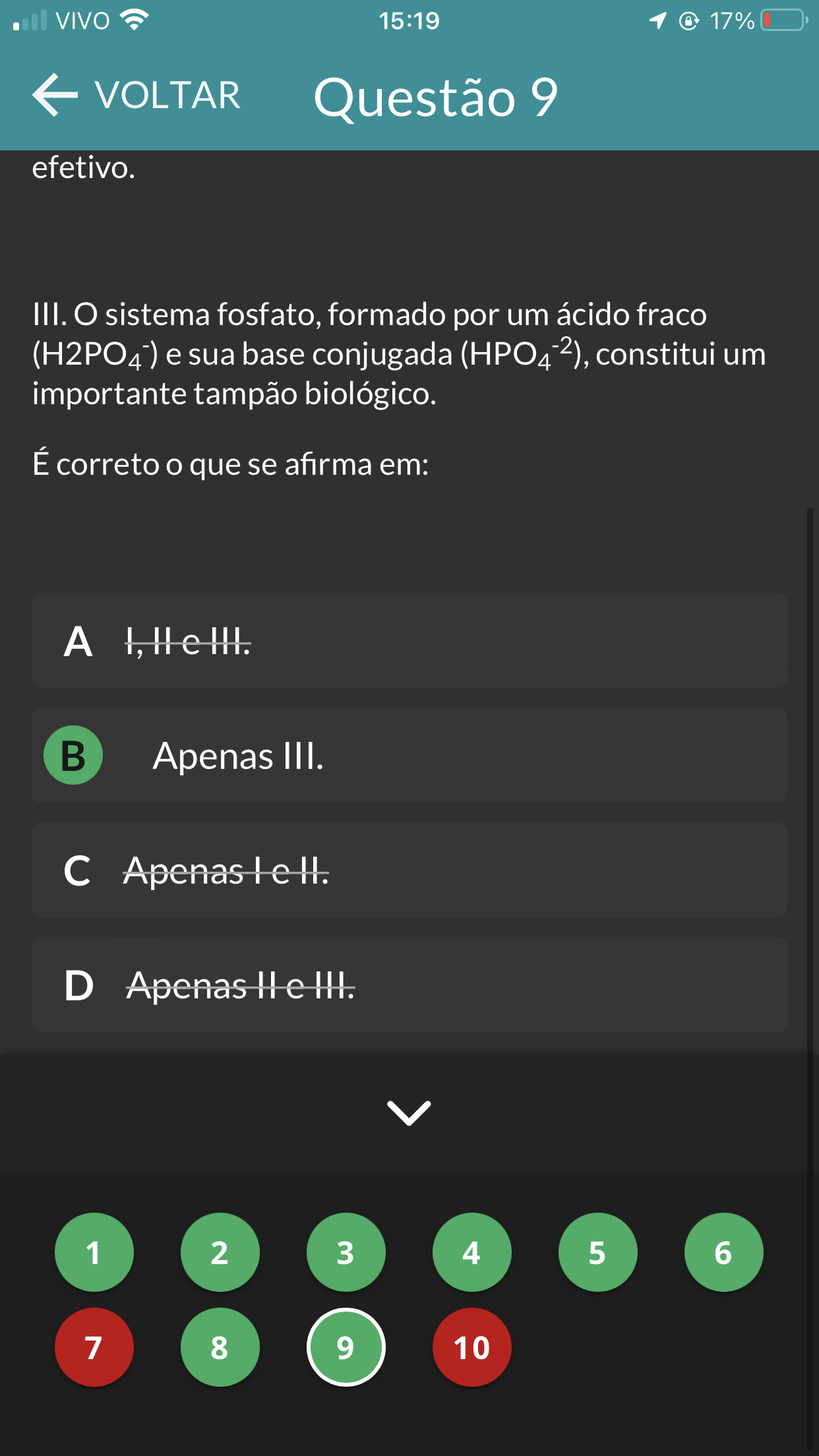Jump to question 5
819x1456 pixels.
[597, 1252]
